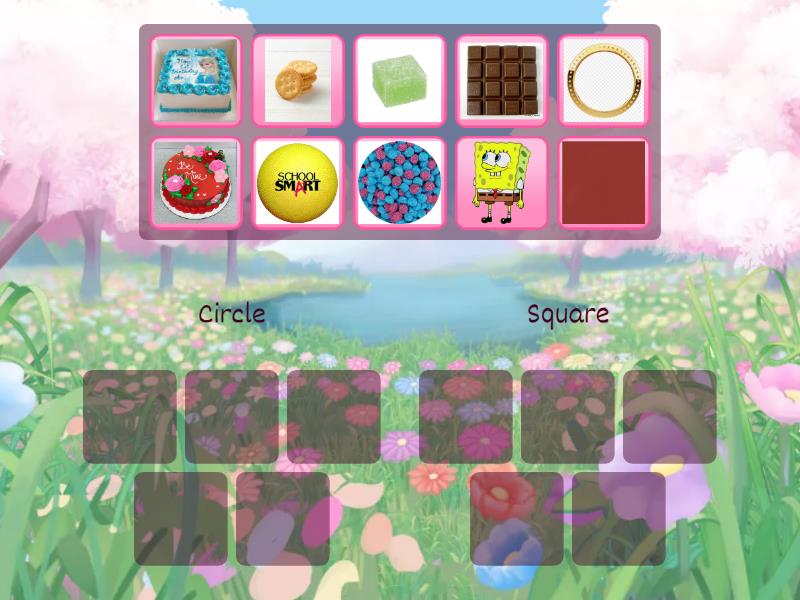Tap the gold ring frame tile
This screenshot has height=600, width=800.
[603, 81]
